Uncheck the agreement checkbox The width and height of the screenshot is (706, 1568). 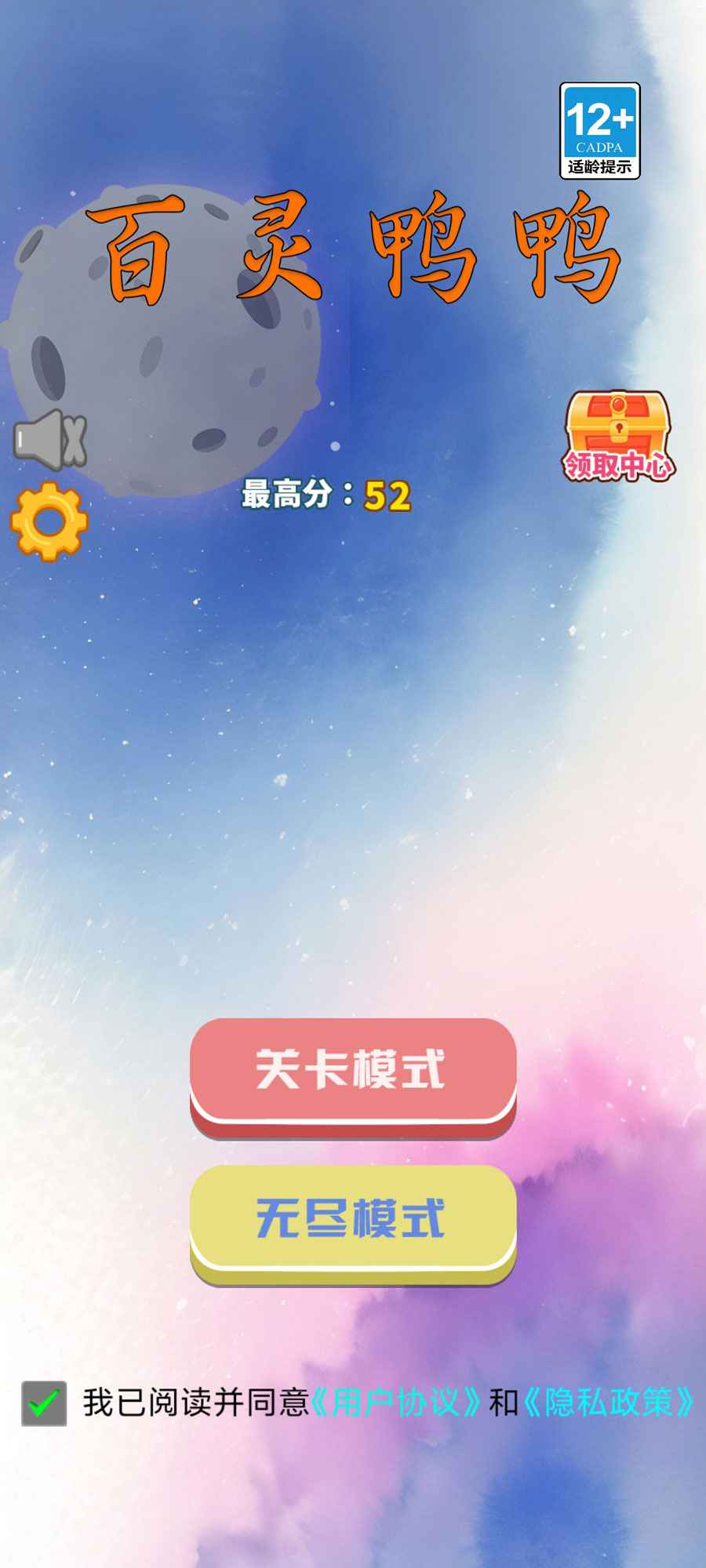coord(44,1403)
